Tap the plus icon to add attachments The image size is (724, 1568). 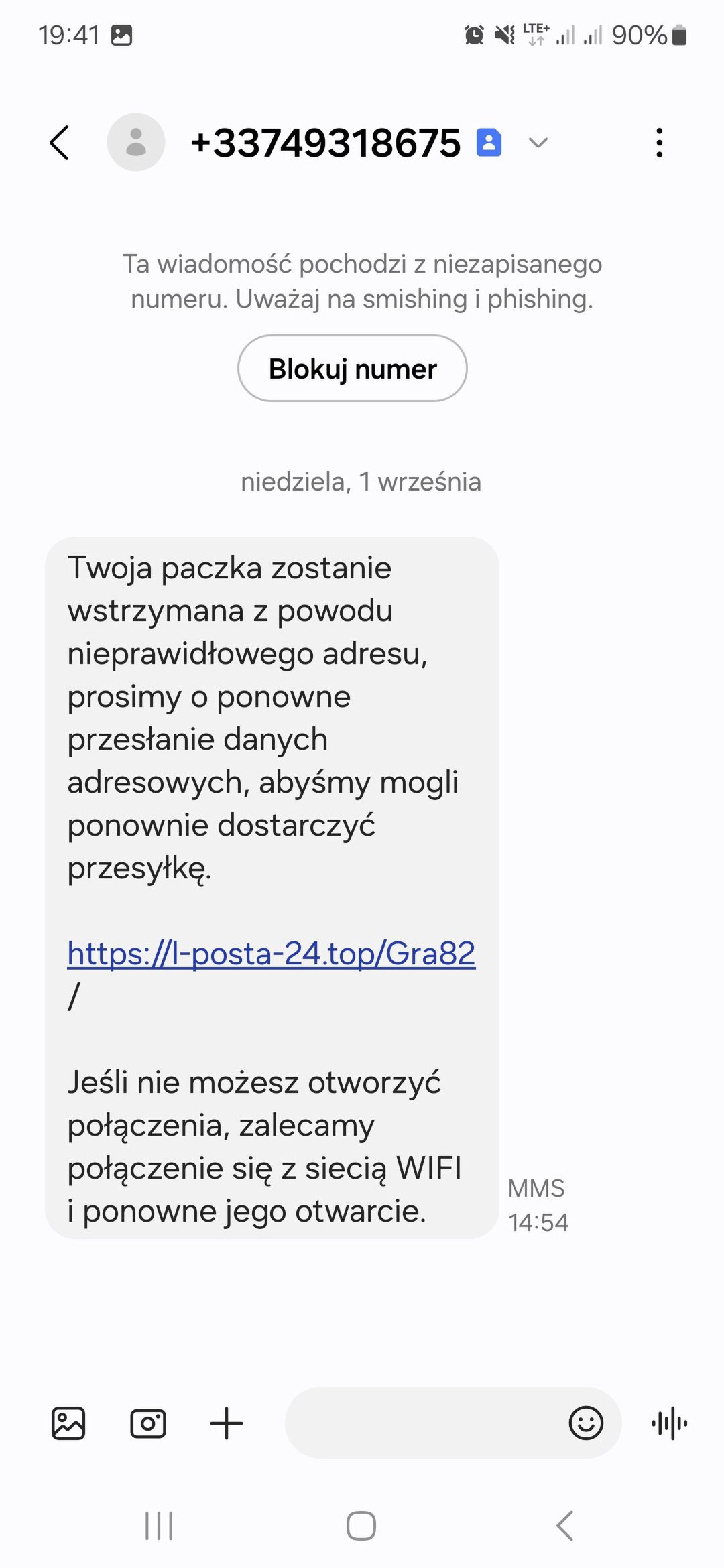click(x=226, y=1423)
